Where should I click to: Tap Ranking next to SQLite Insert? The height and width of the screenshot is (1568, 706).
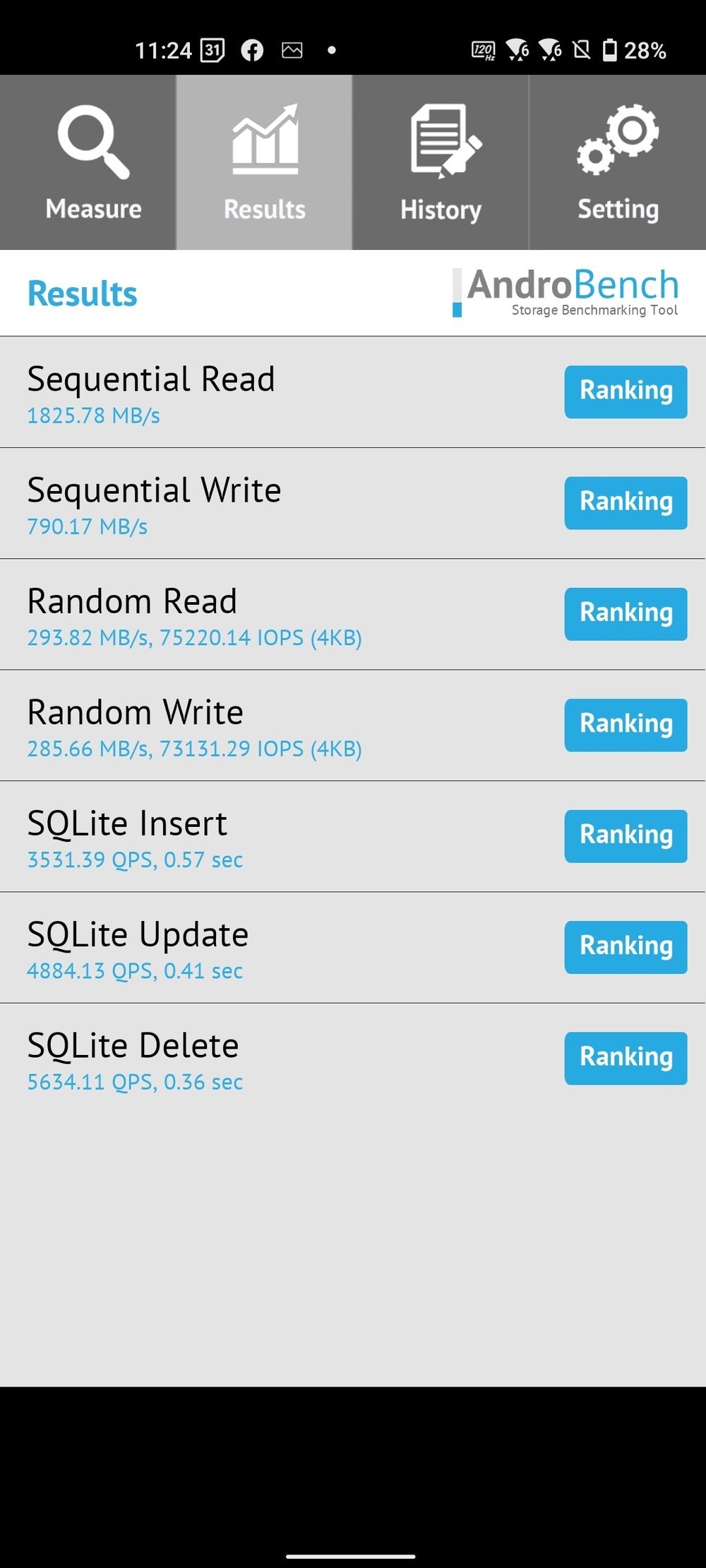[626, 836]
